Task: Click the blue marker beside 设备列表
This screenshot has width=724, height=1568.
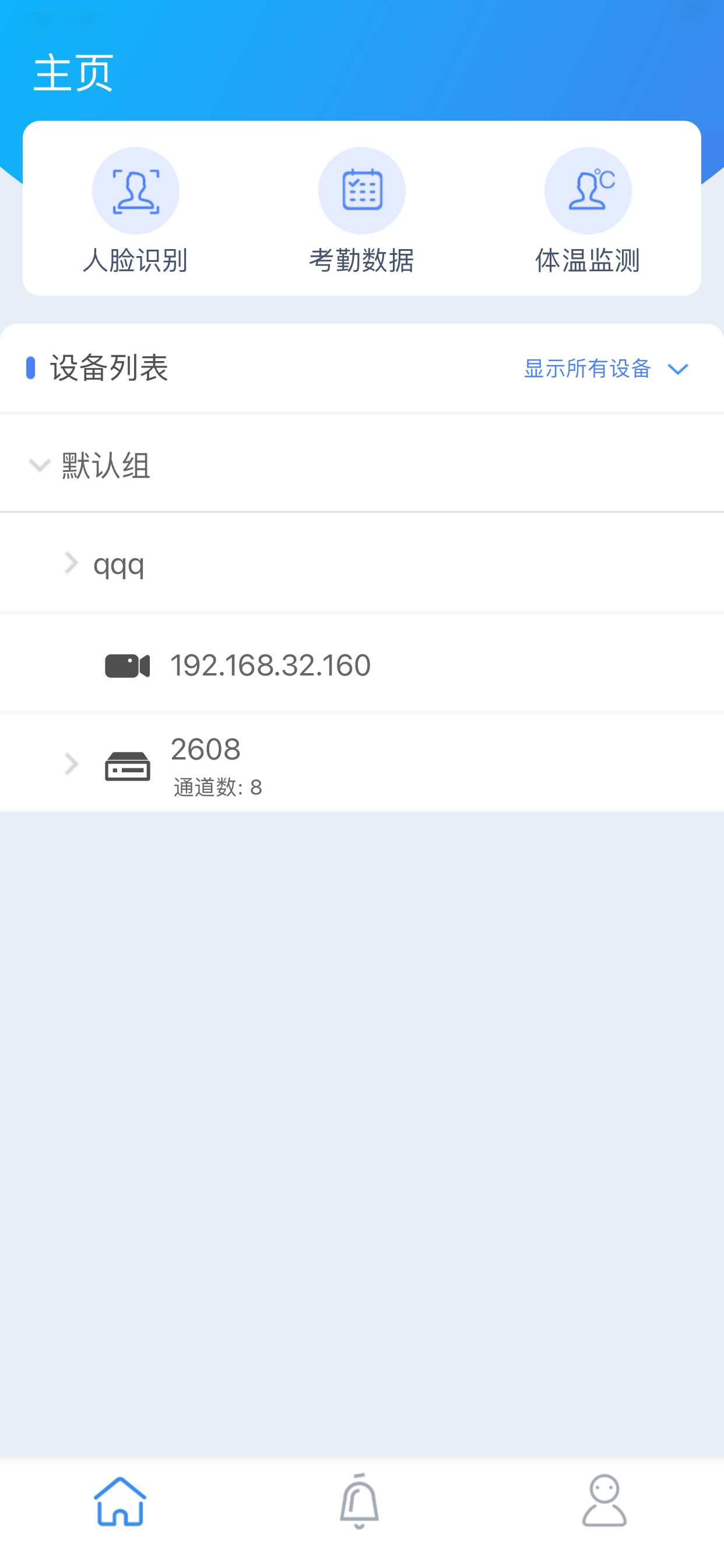Action: (31, 368)
